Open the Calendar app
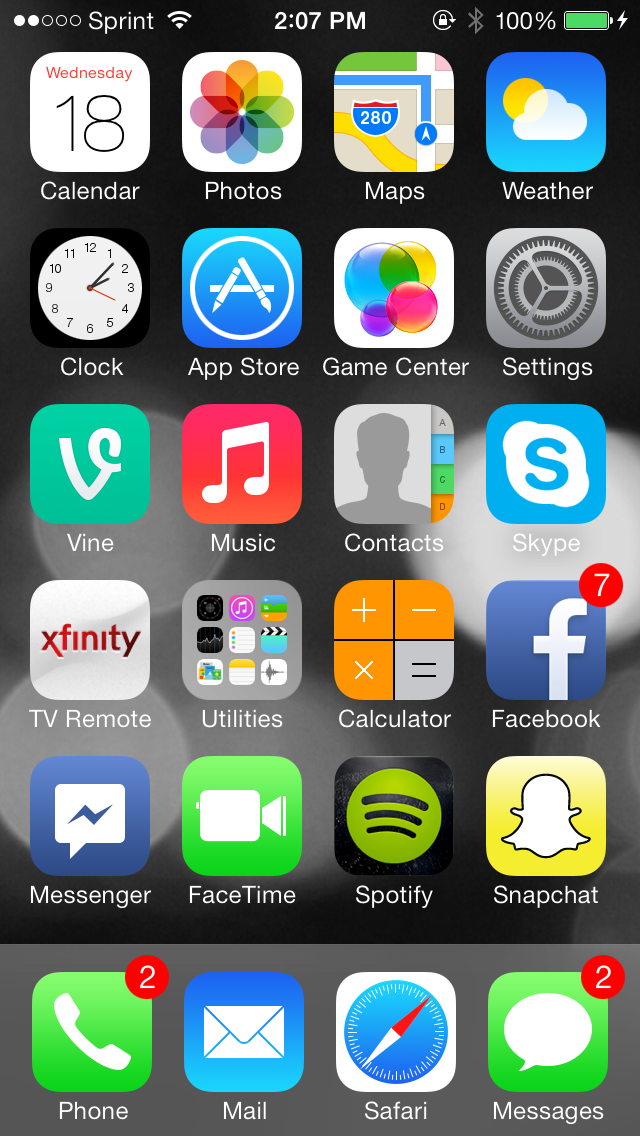The width and height of the screenshot is (640, 1136). point(90,112)
